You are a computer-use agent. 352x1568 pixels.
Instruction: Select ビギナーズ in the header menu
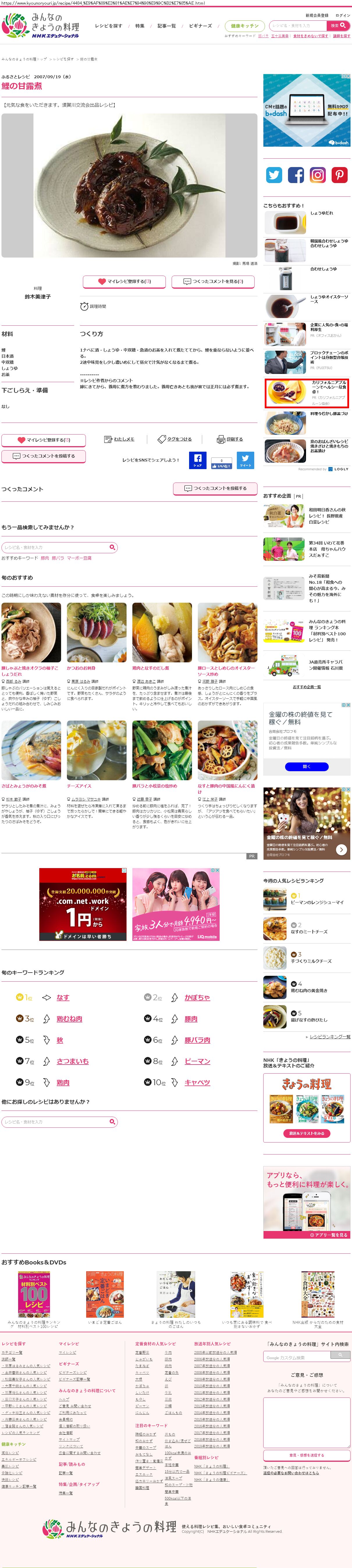click(201, 26)
